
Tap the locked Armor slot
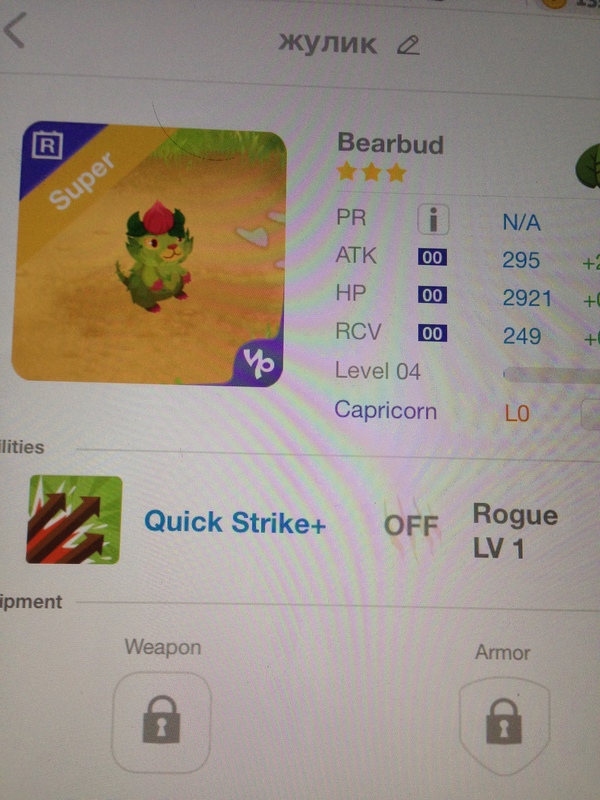click(x=504, y=724)
